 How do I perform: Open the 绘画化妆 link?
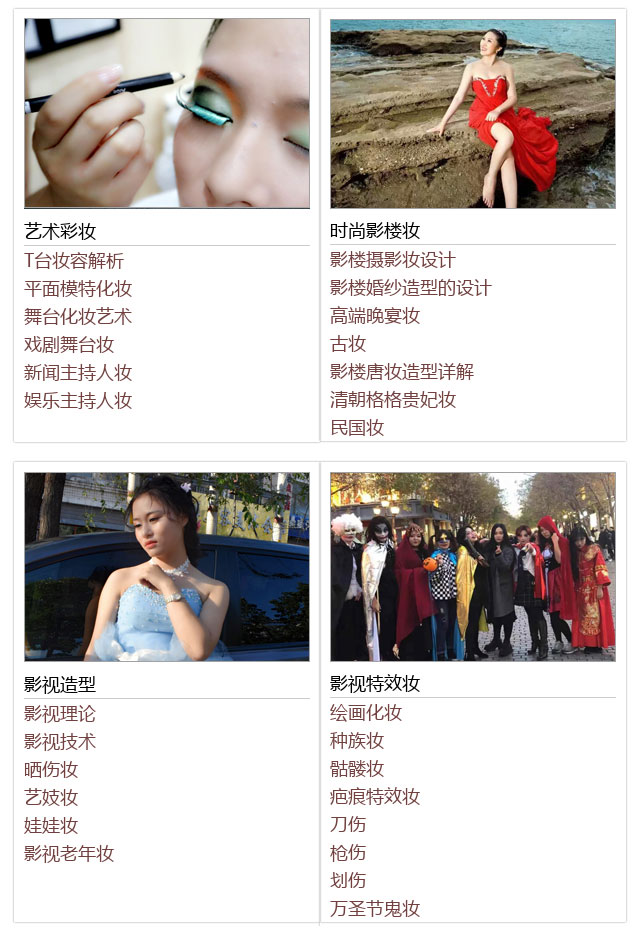coord(366,713)
